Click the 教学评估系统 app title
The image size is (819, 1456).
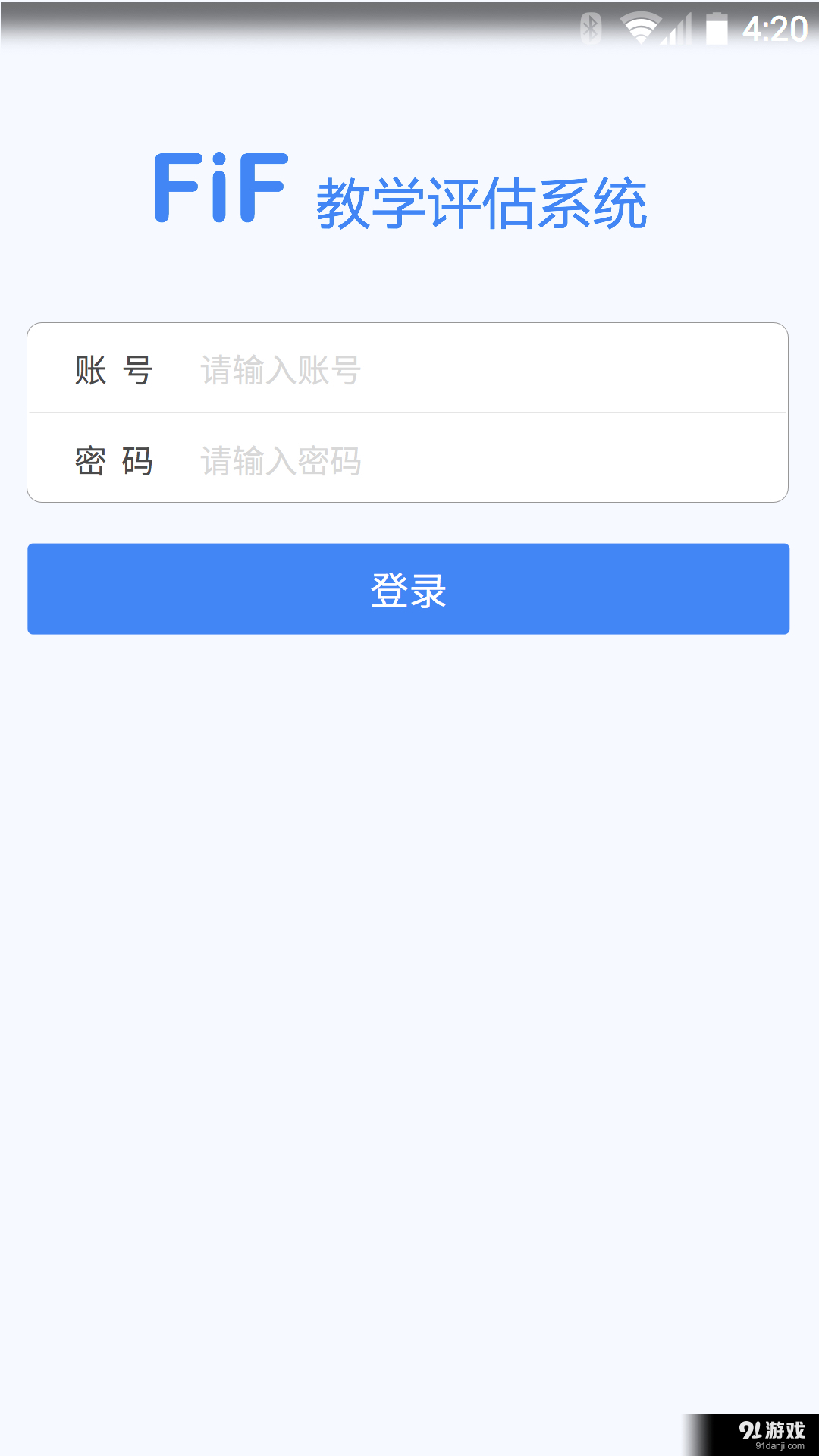(483, 201)
